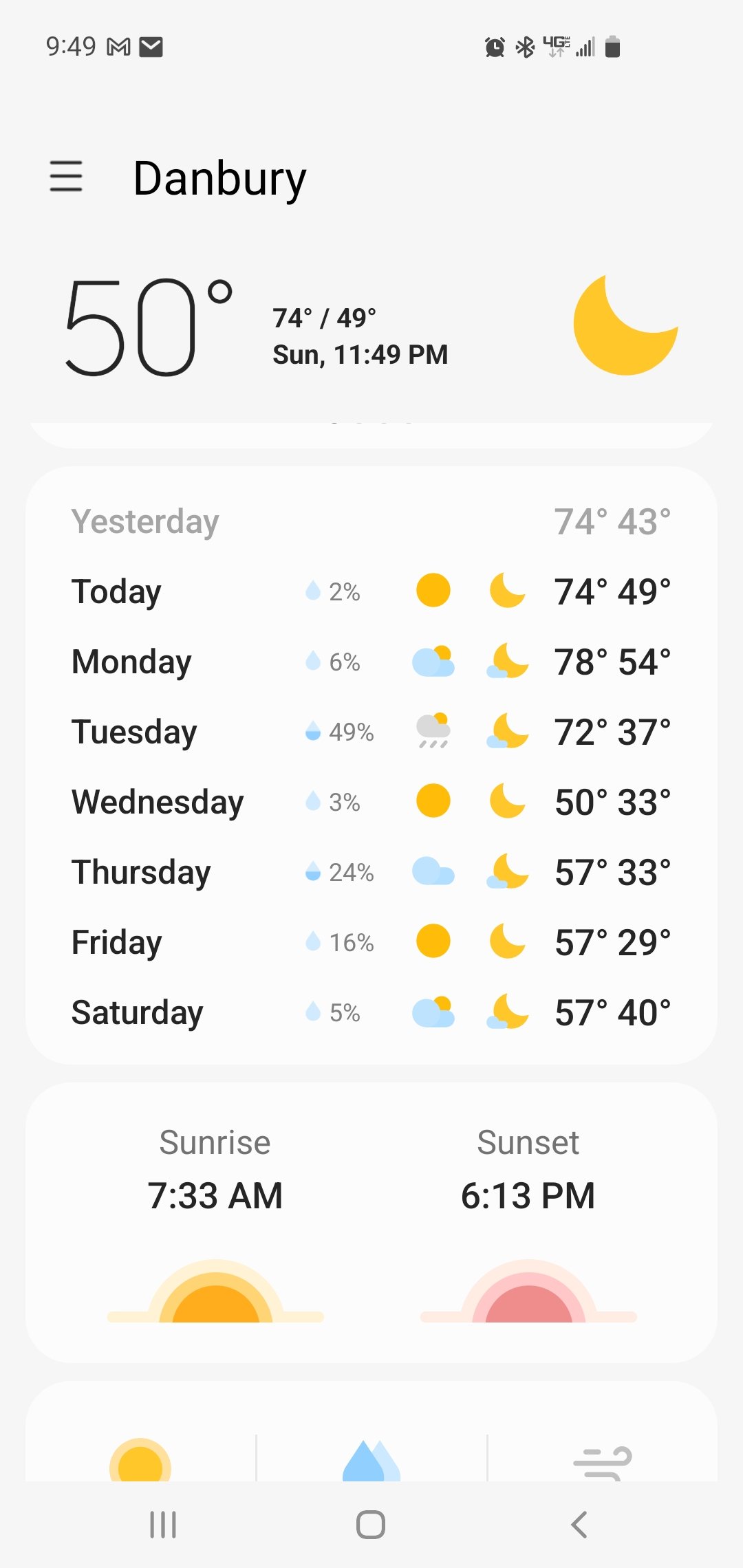View Saturday's forecast details
The height and width of the screenshot is (1568, 743).
(x=371, y=1012)
